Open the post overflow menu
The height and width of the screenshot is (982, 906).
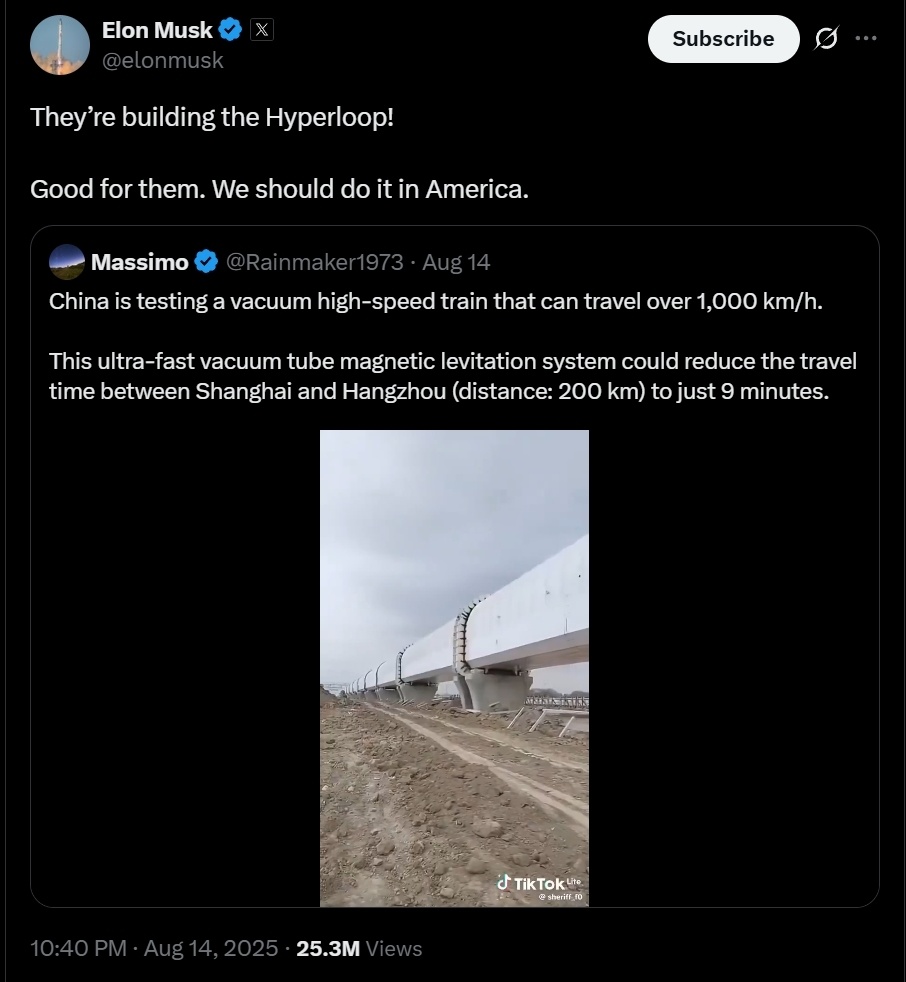coord(866,39)
